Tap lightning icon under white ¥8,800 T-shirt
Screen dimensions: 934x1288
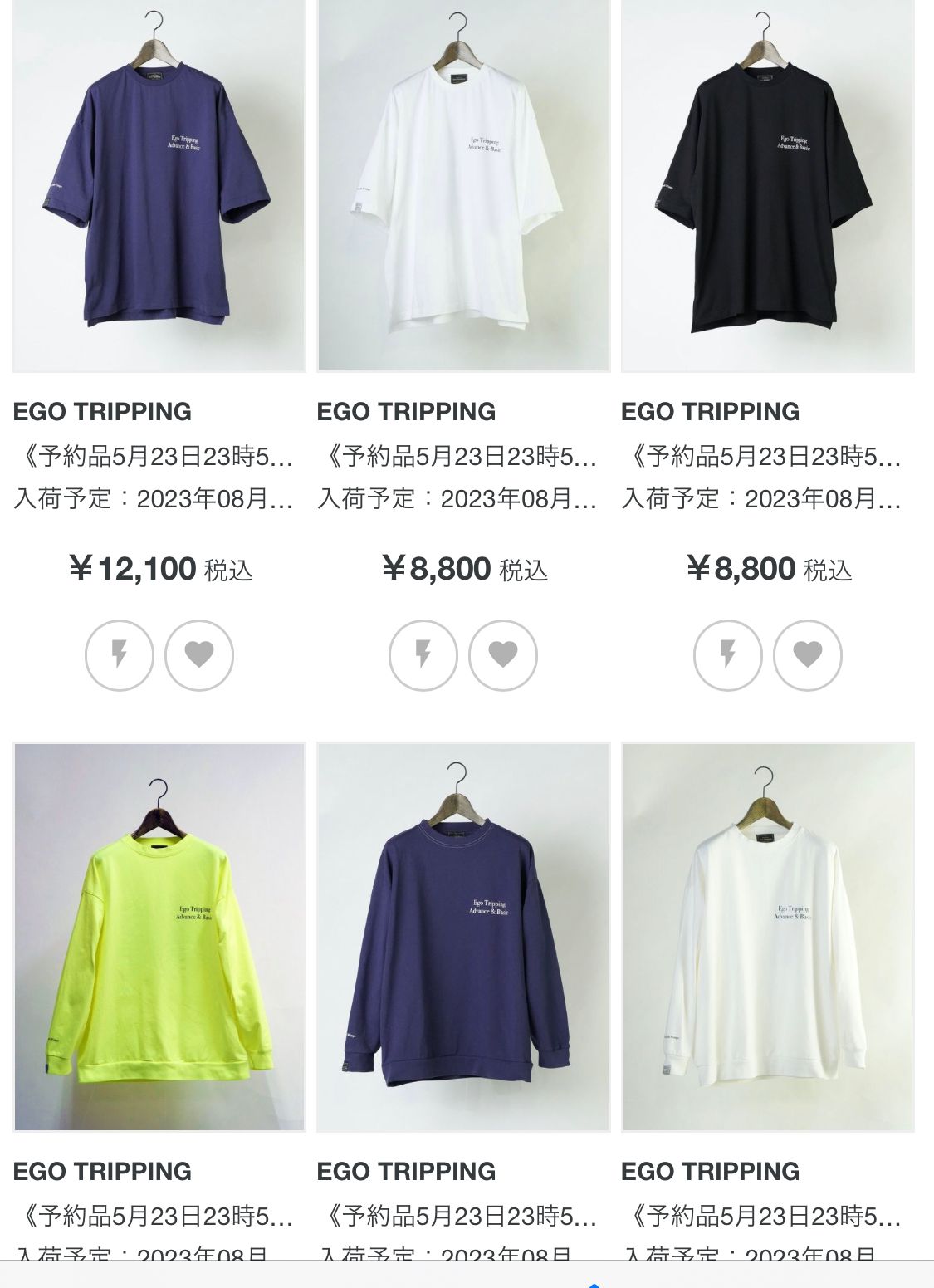(423, 655)
